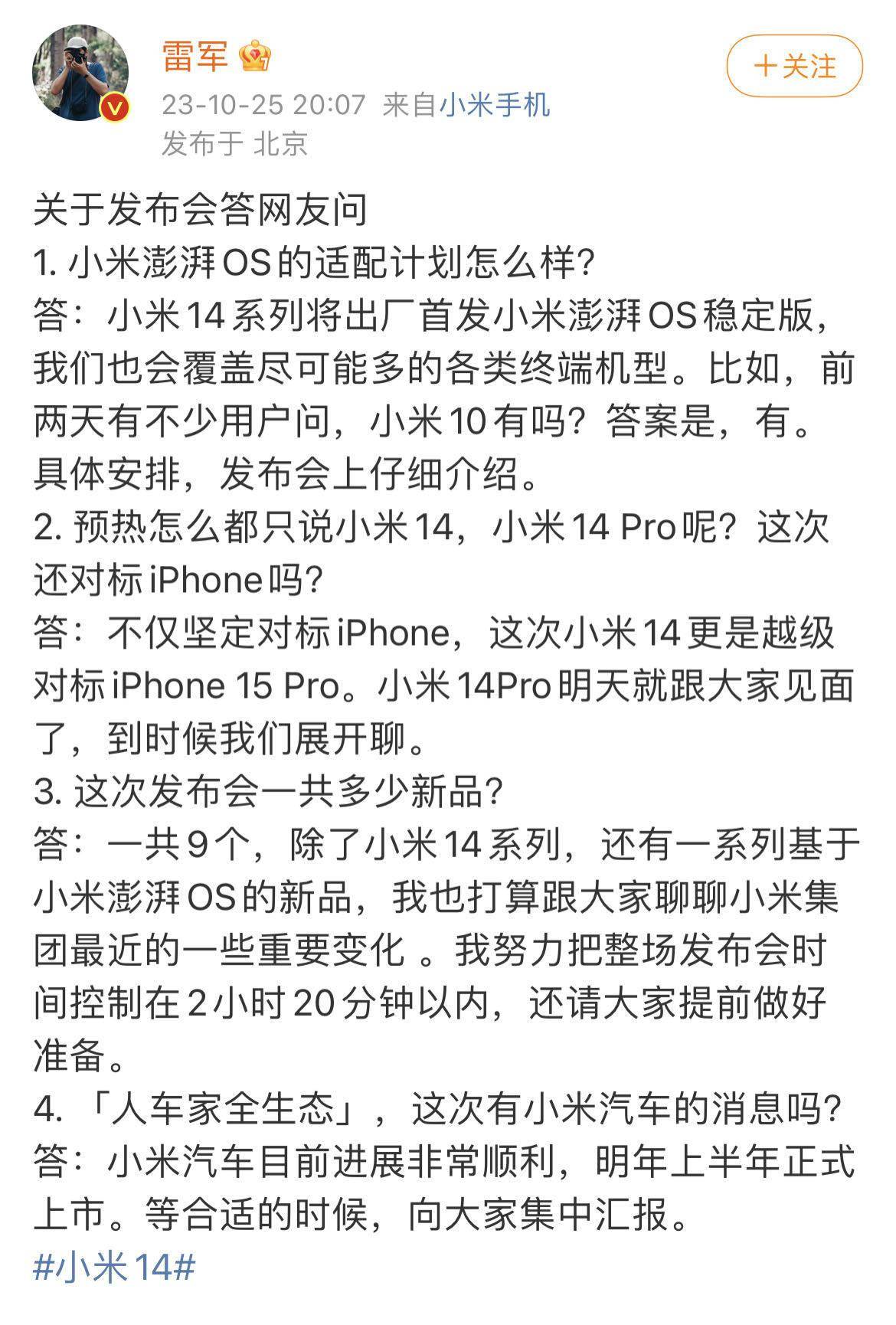
Task: Open the #小米14# hashtag topic
Action: (115, 1268)
